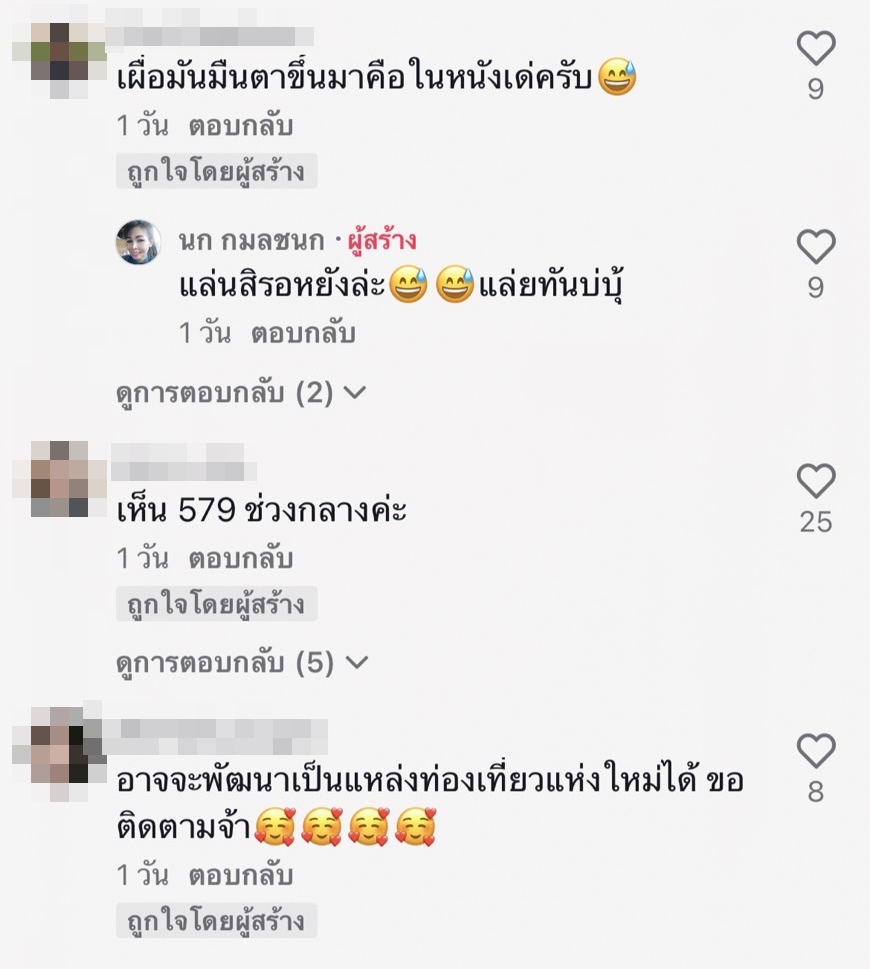
Task: Expand ดูการตอบกลับ (2) replies
Action: (241, 393)
